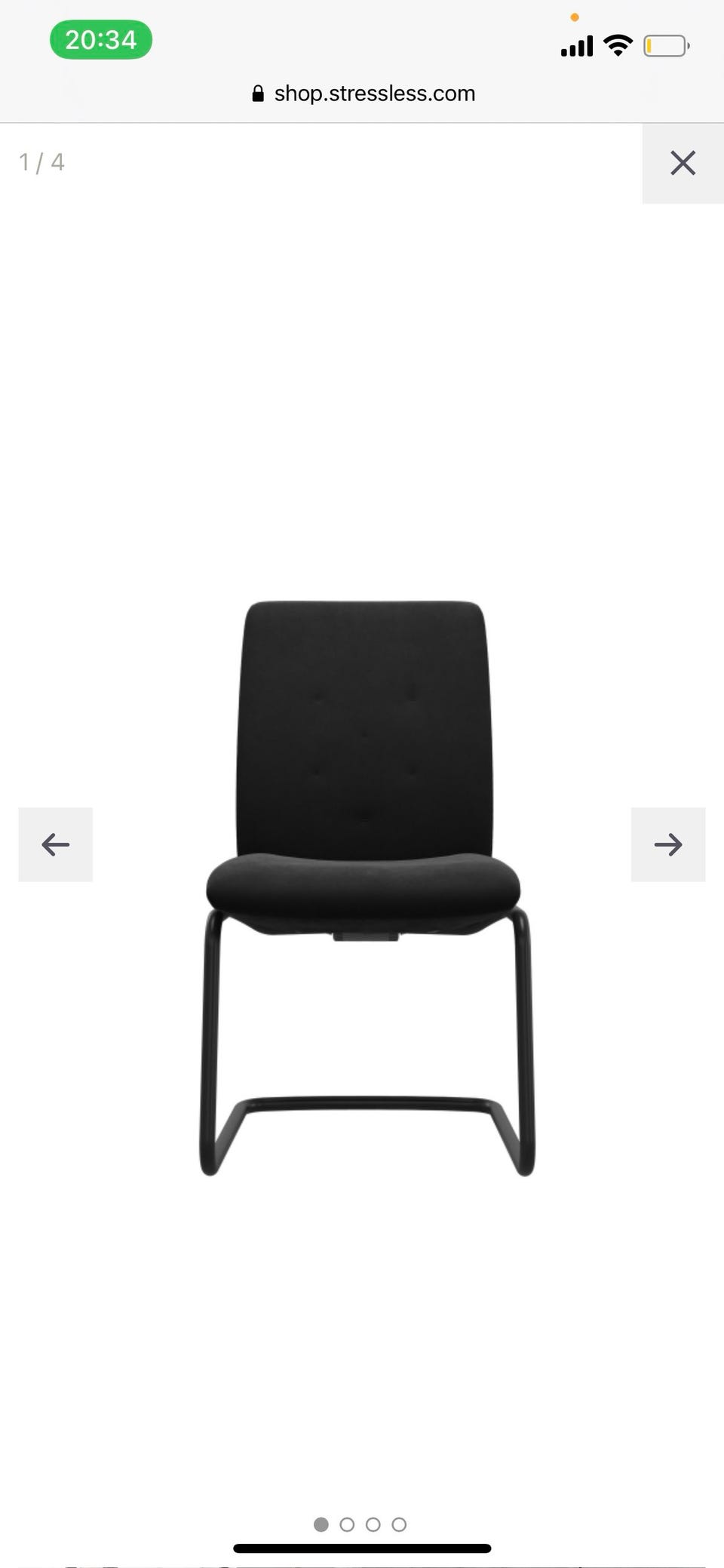Jump to the fourth image dot

coord(399,1524)
